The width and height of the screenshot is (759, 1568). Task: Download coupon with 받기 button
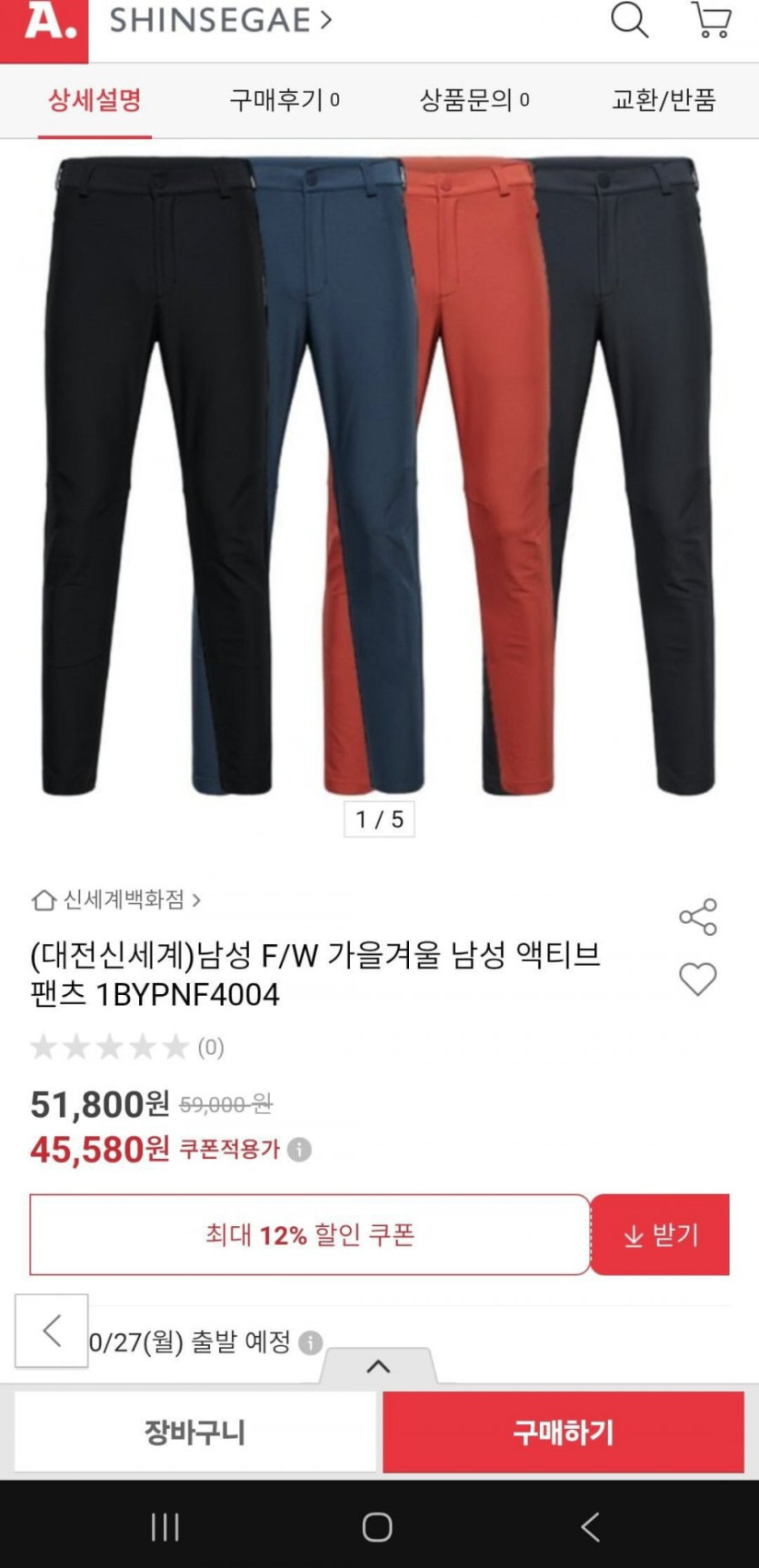coord(660,1234)
